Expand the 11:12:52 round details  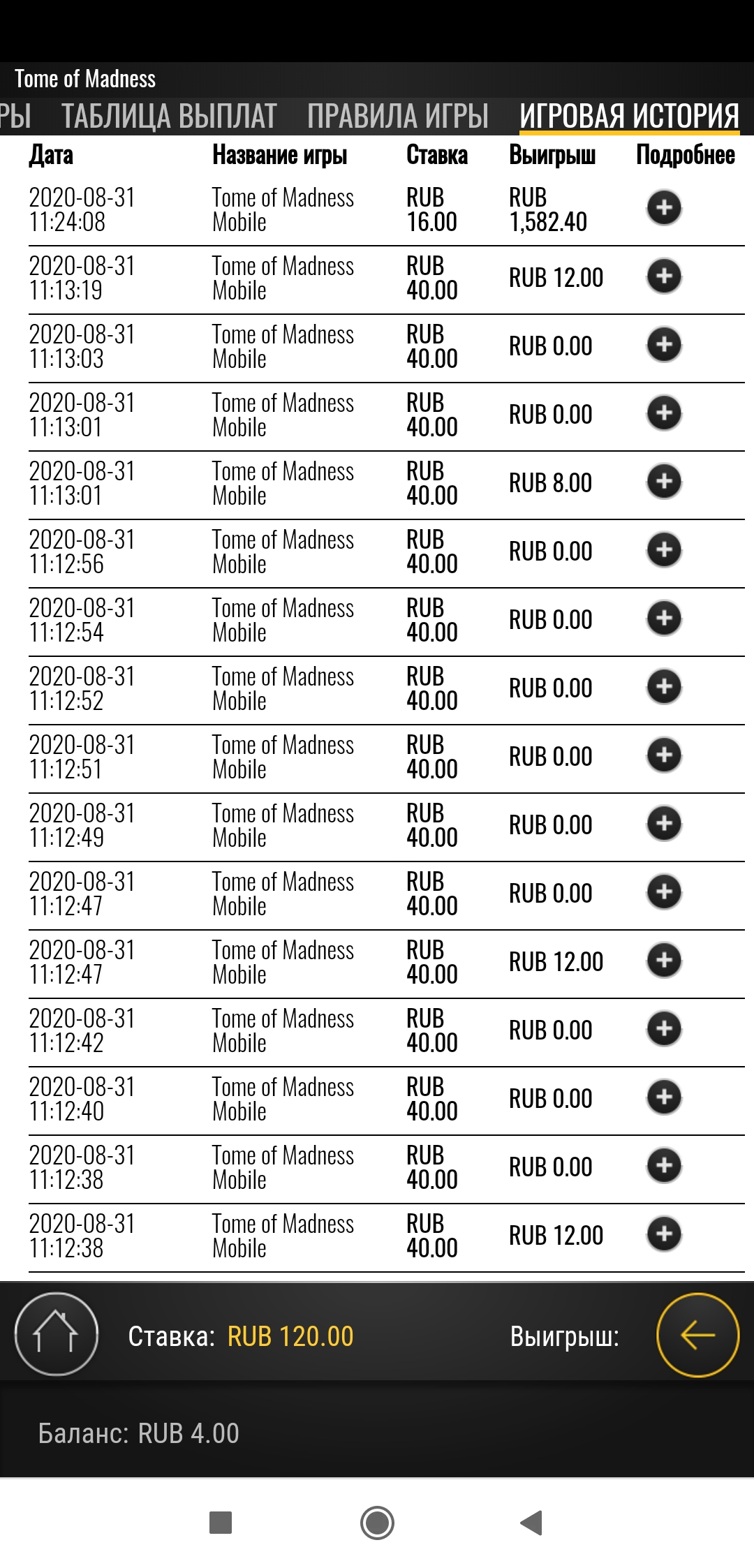click(664, 686)
